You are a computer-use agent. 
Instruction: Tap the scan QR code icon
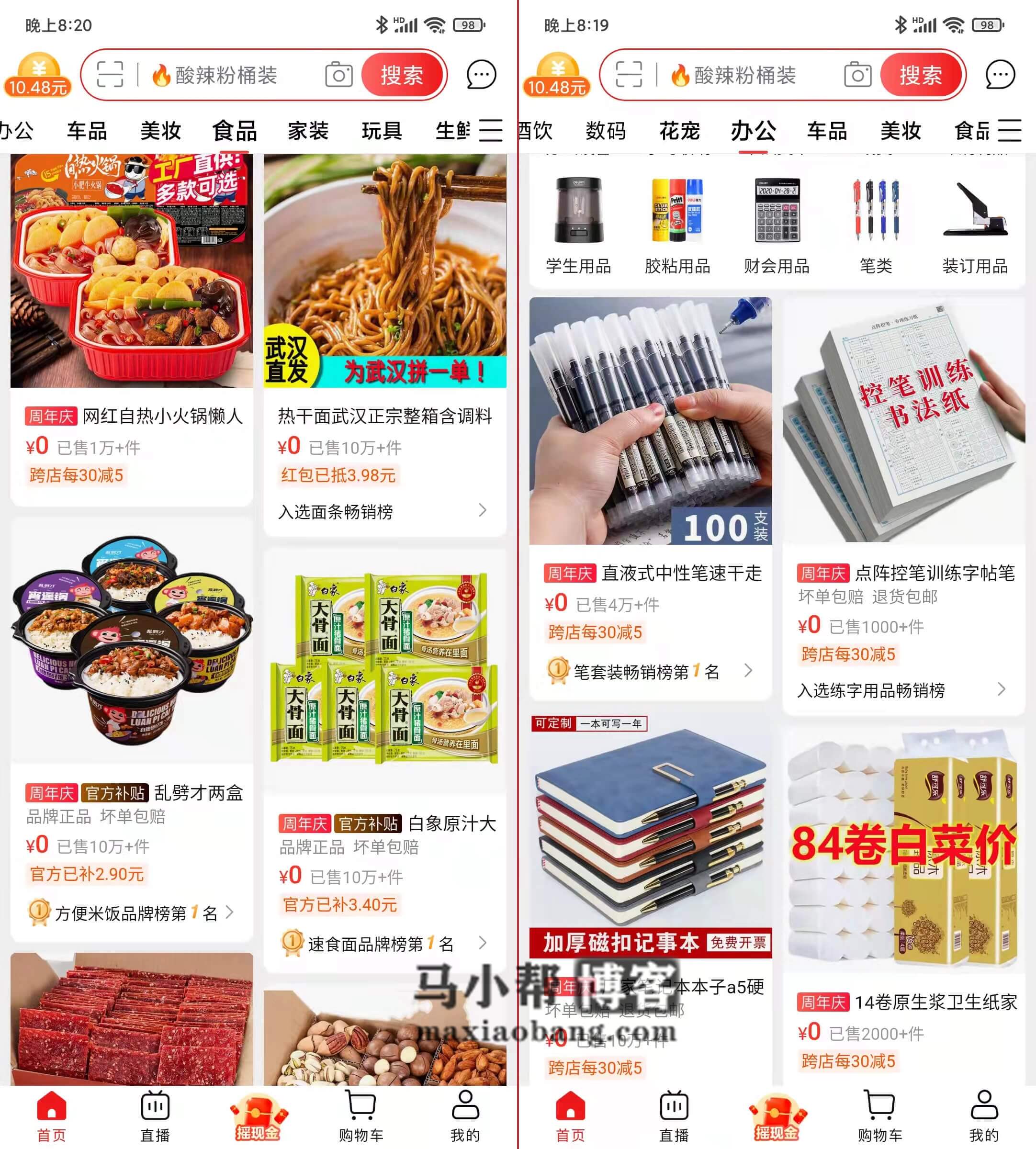(x=110, y=75)
